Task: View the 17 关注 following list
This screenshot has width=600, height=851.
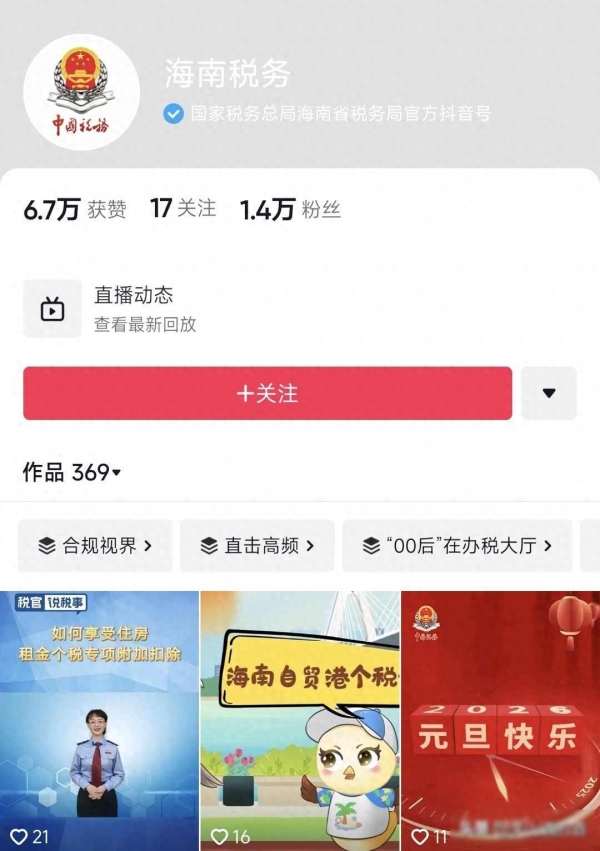Action: [x=182, y=208]
